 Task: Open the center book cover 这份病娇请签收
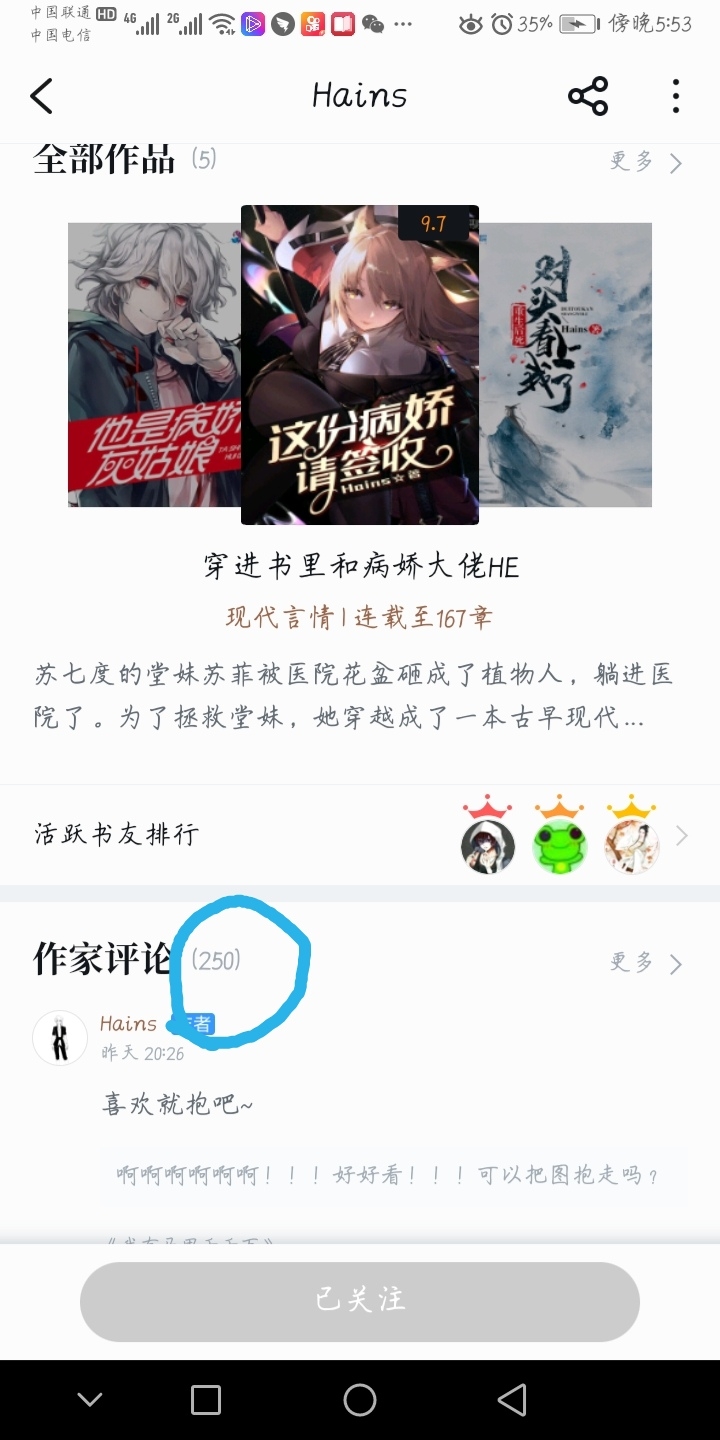pos(360,365)
